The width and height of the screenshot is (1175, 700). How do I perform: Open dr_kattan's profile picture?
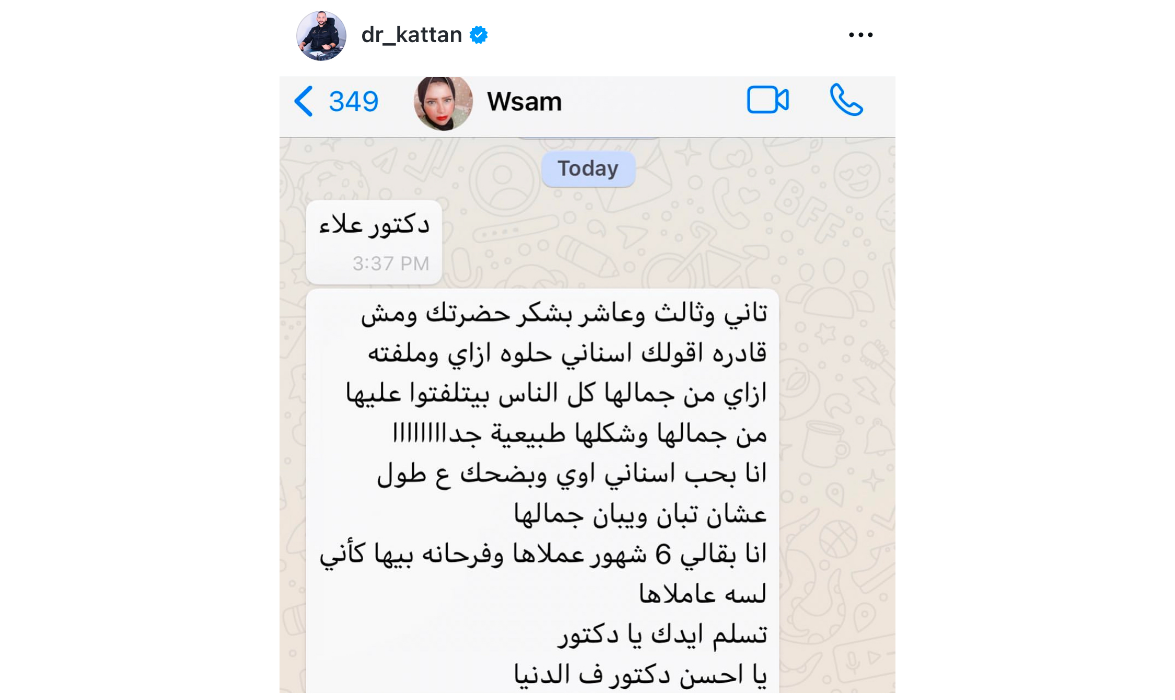[x=321, y=36]
